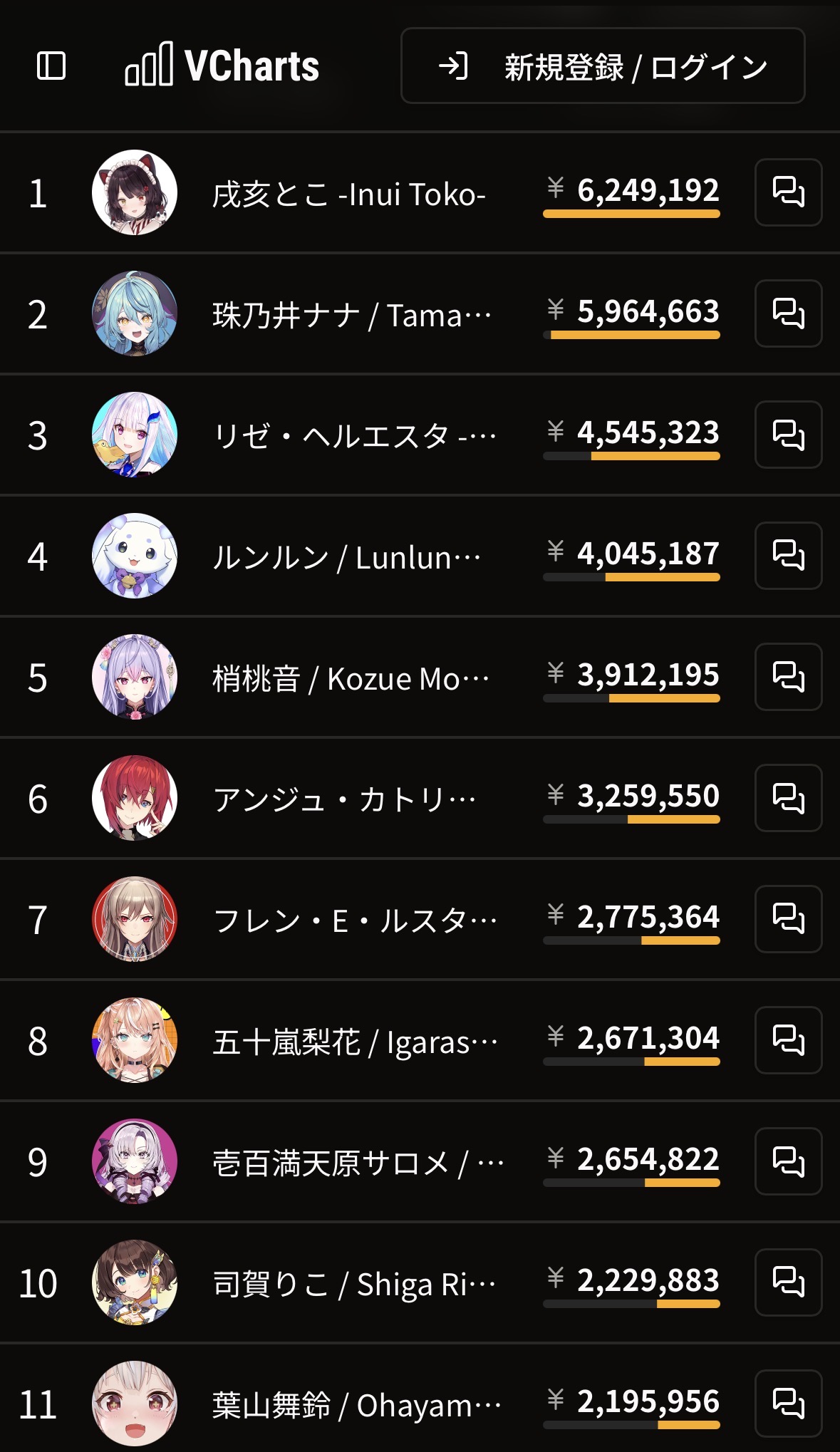840x1452 pixels.
Task: Tap the VCharts home logo
Action: (222, 66)
